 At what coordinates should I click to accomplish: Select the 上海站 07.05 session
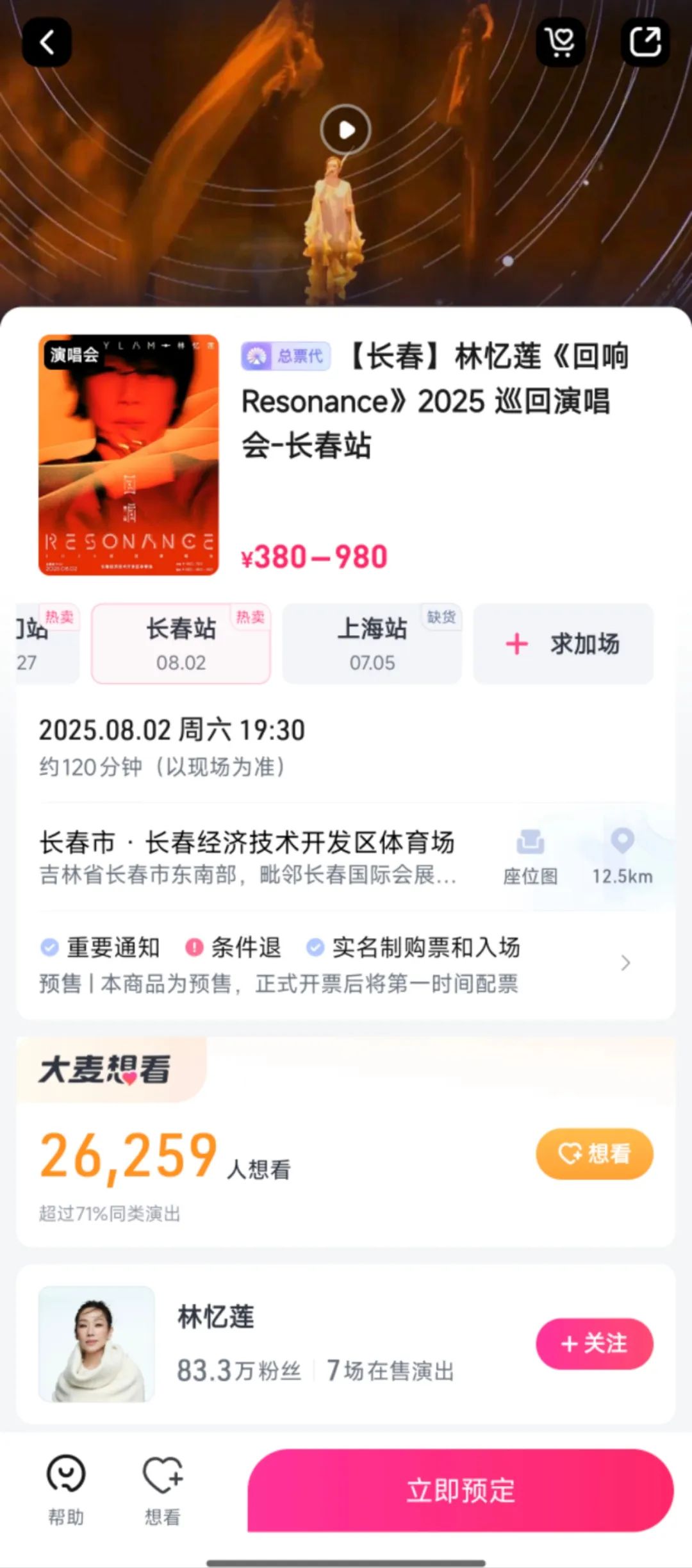click(372, 643)
